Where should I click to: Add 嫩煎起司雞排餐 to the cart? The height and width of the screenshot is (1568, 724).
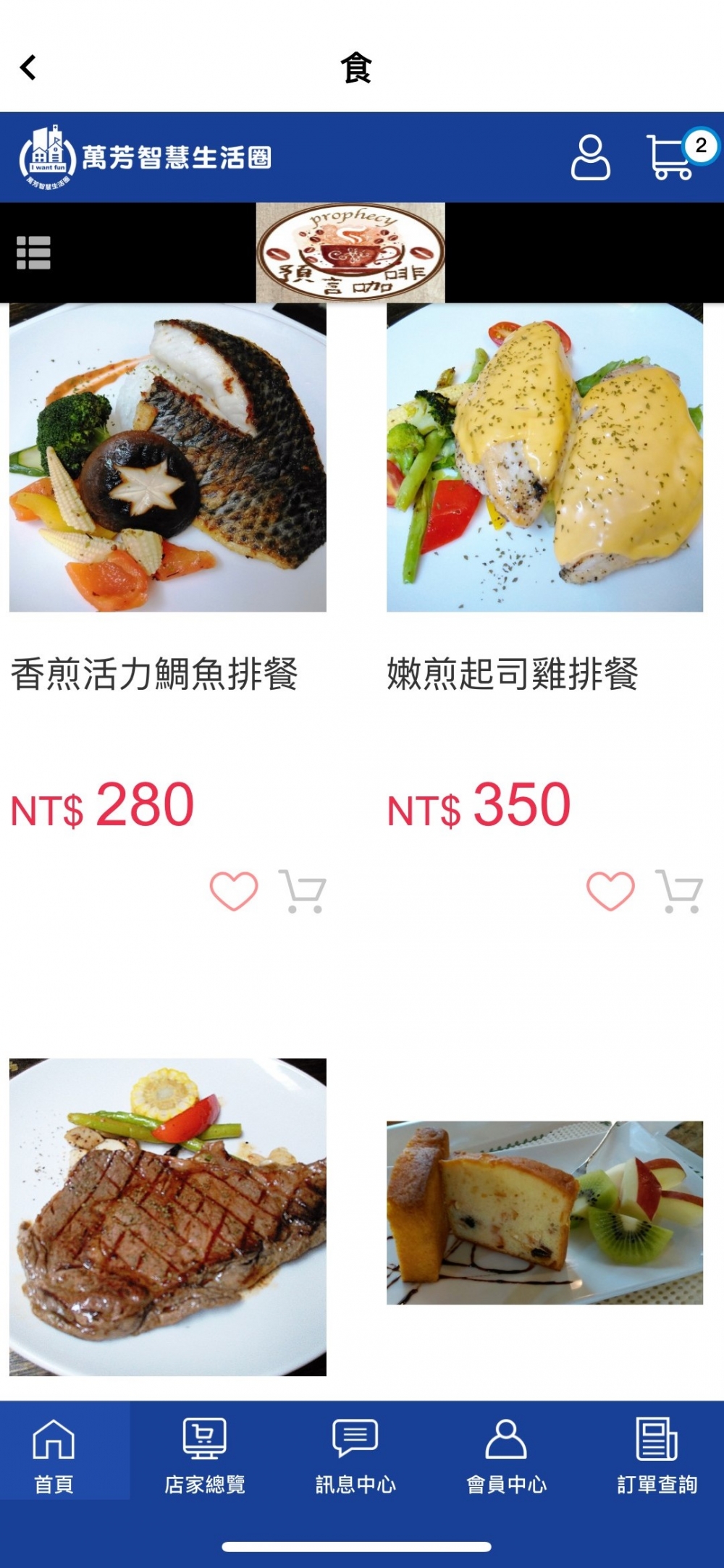coord(679,890)
